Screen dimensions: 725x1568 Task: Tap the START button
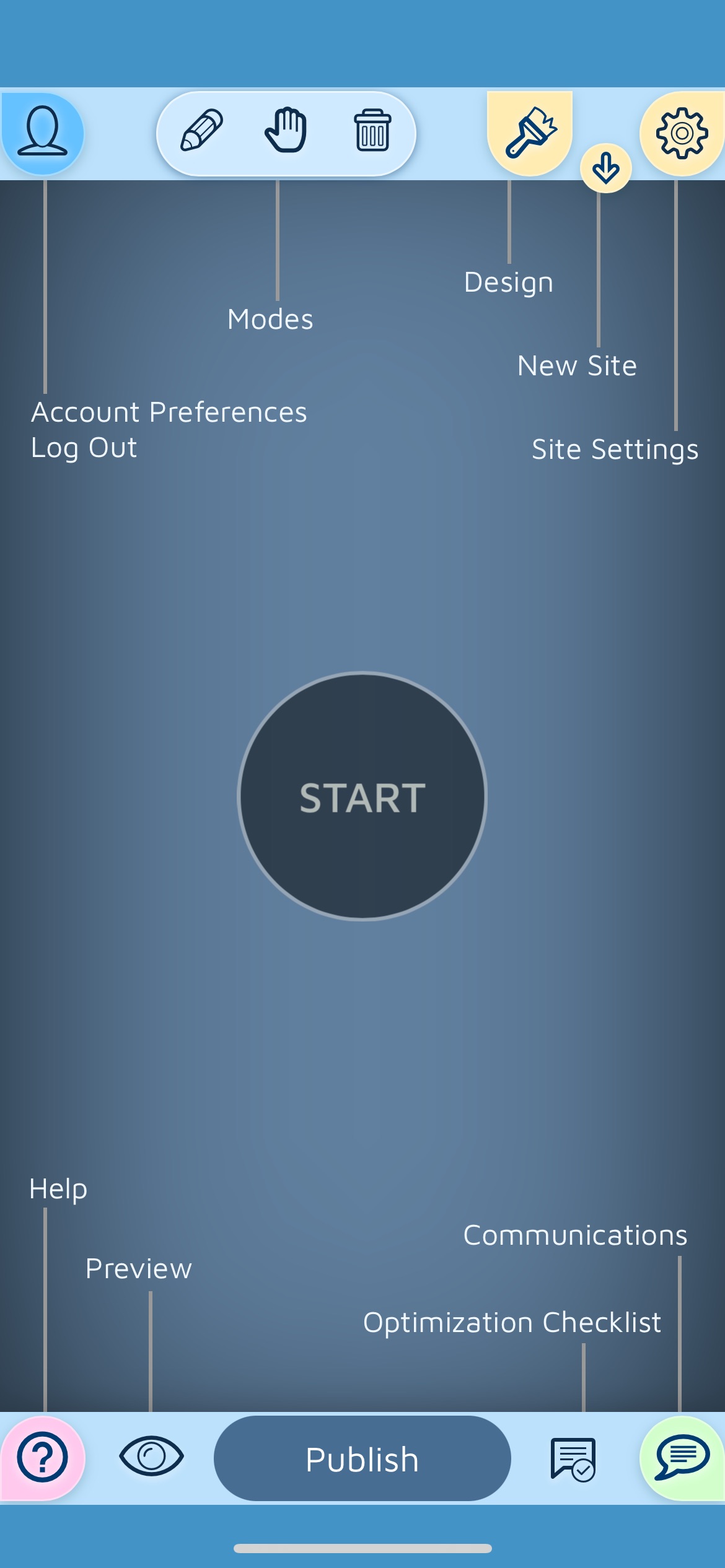(x=362, y=796)
